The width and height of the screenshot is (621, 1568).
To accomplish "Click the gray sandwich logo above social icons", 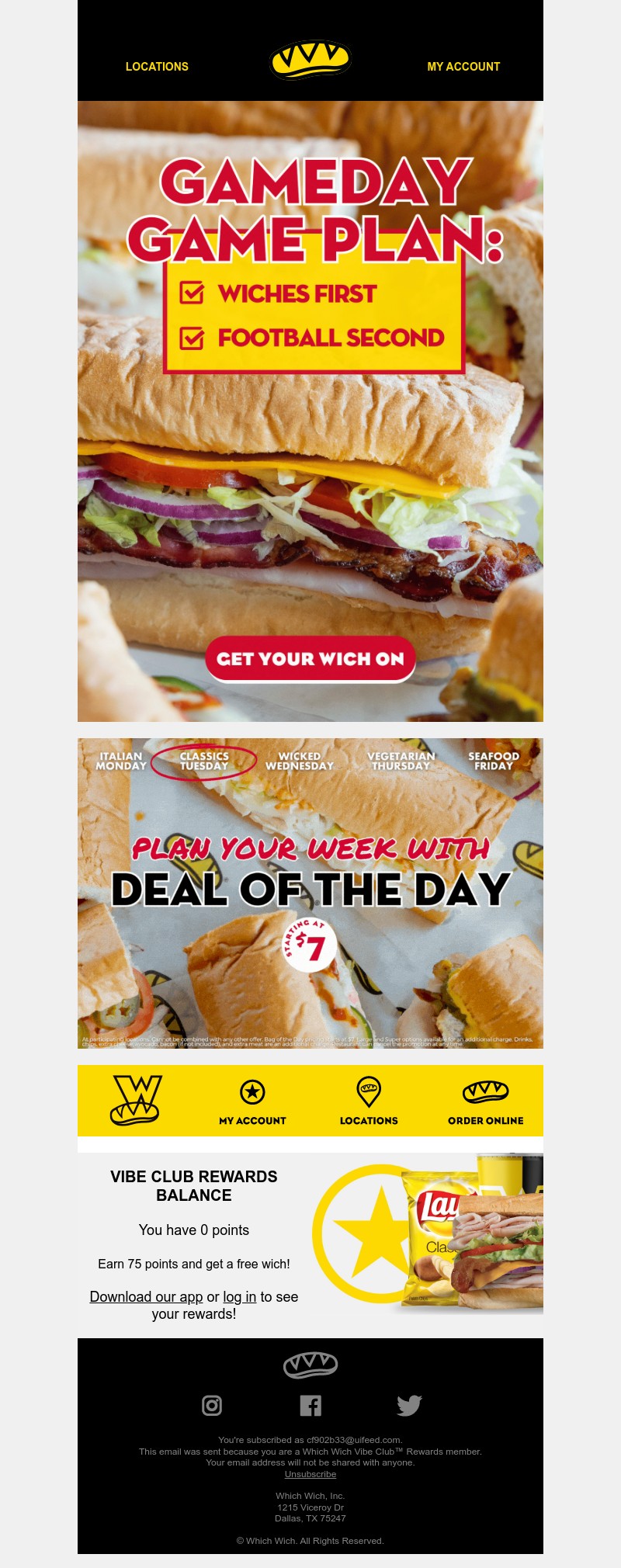I will coord(310,1367).
